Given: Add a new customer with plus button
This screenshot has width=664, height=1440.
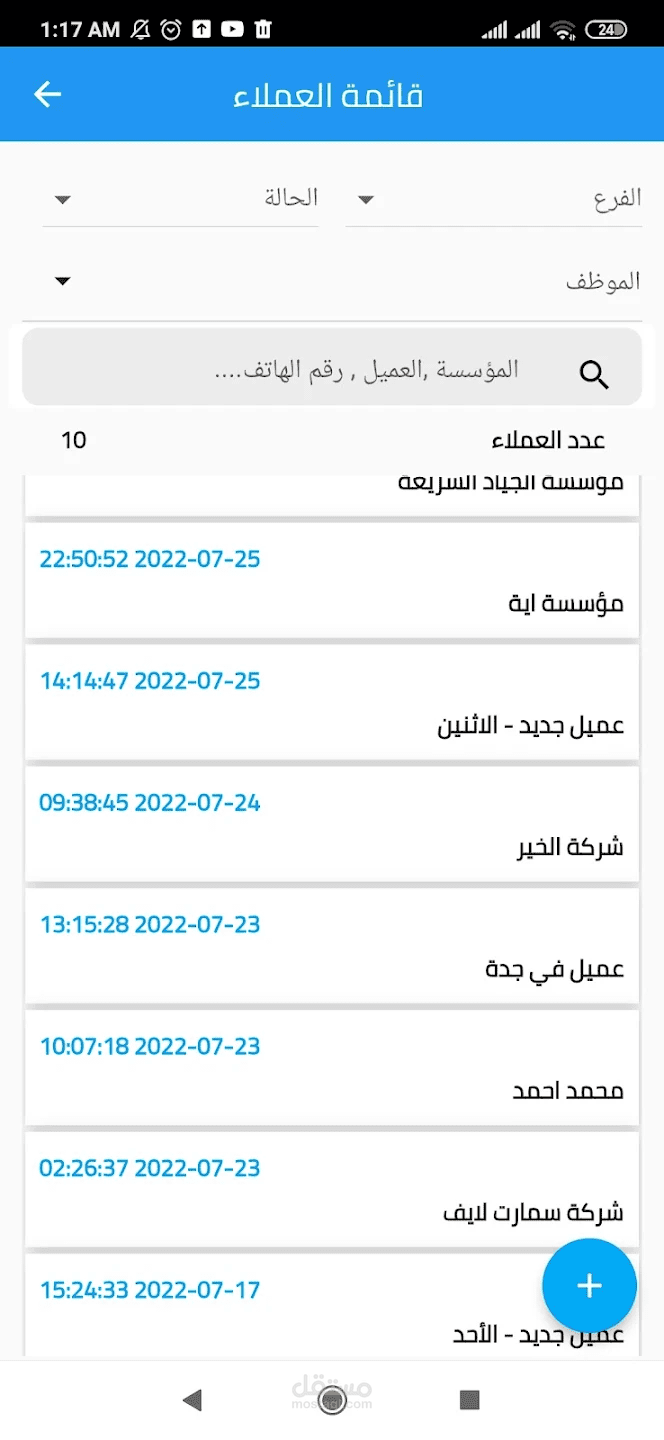Looking at the screenshot, I should pyautogui.click(x=589, y=1286).
